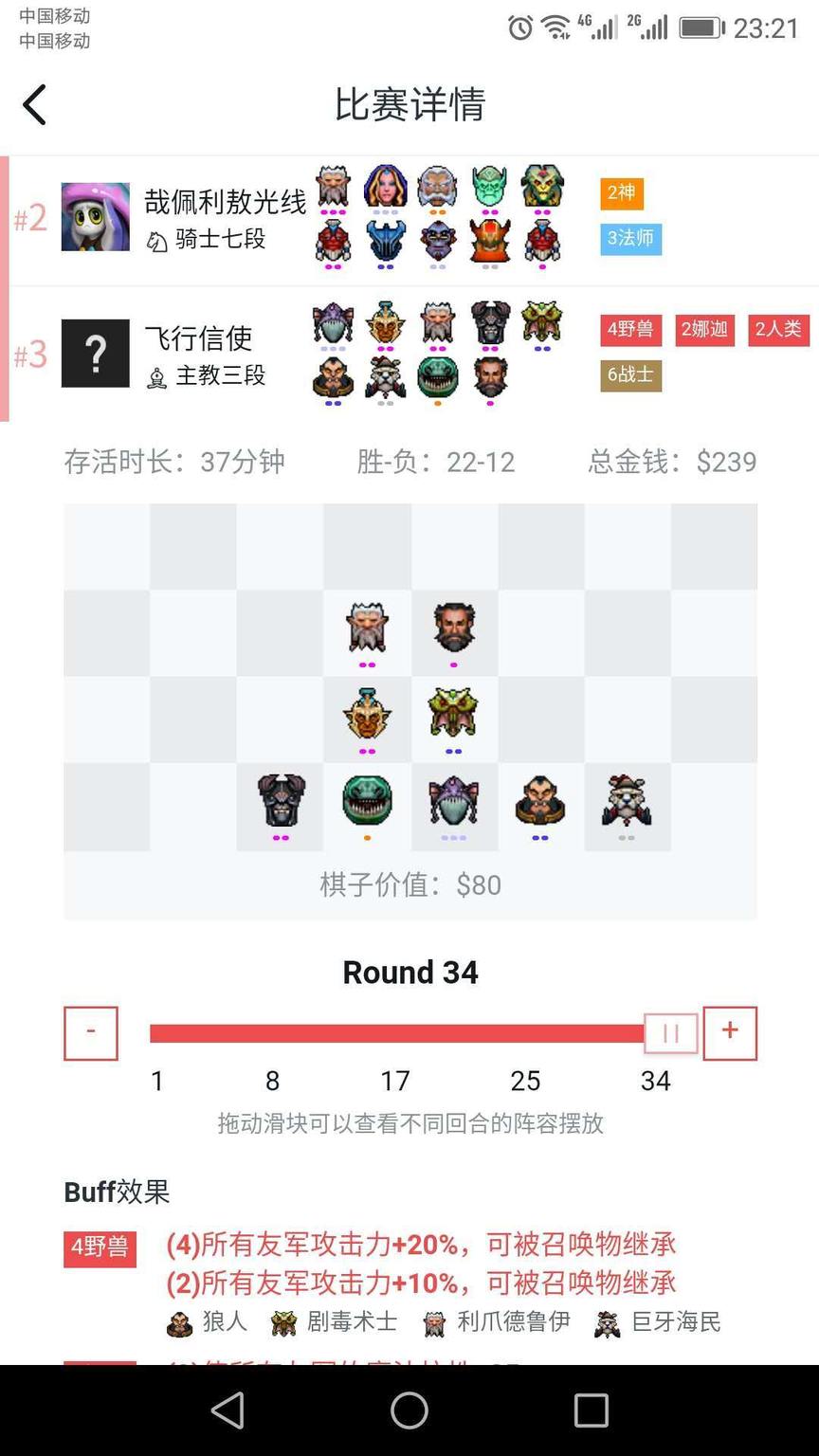This screenshot has height=1456, width=819.
Task: Open player 哉佩利敖光线's row
Action: click(225, 219)
